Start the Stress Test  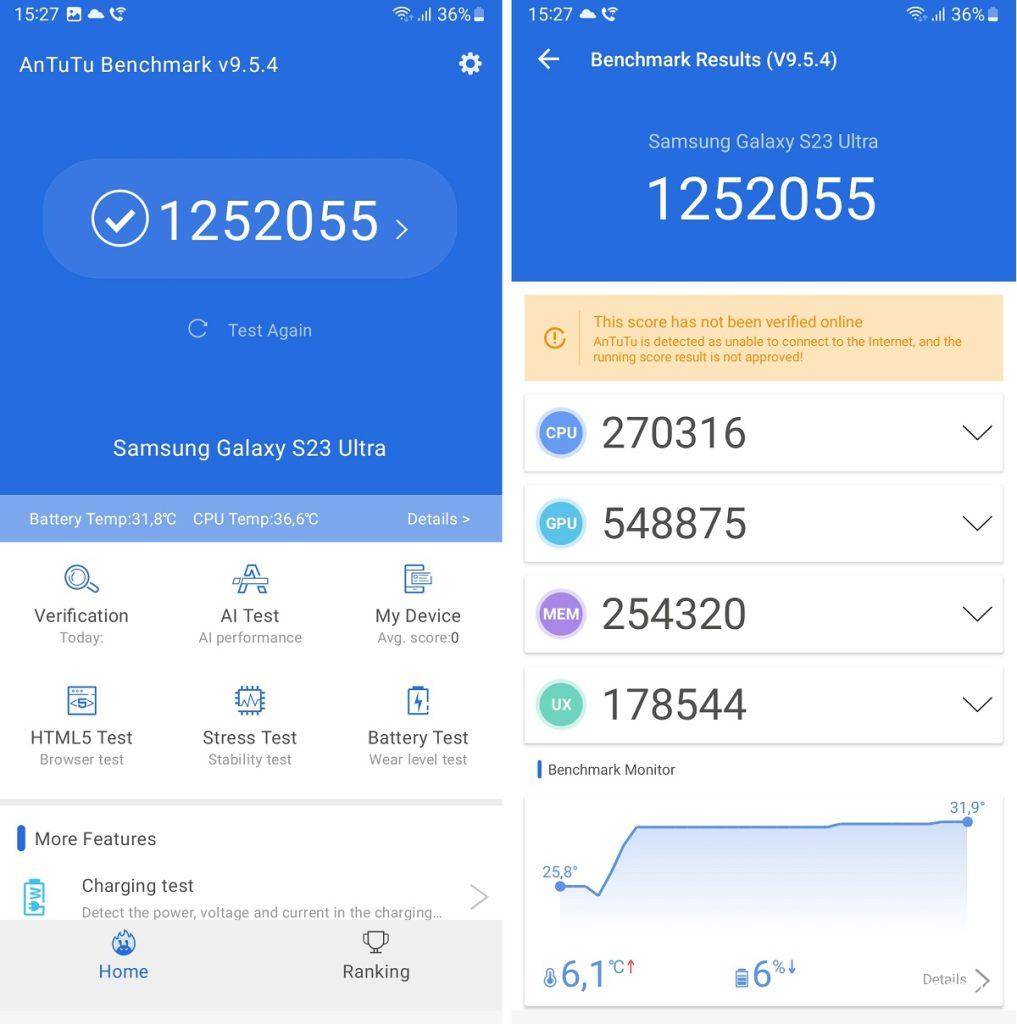click(x=250, y=726)
